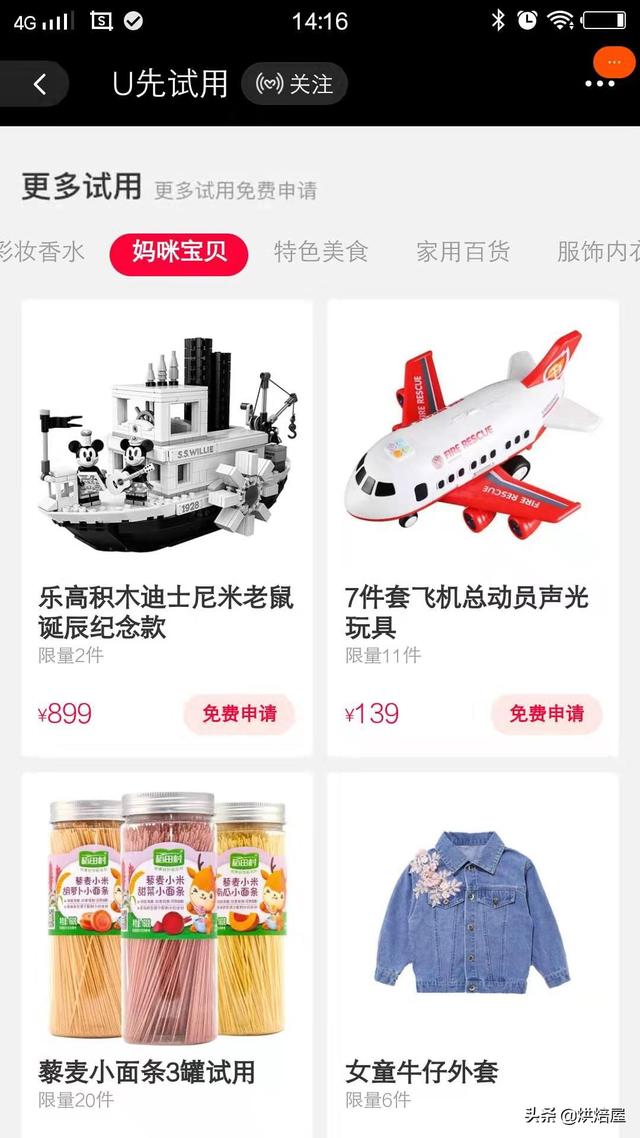Open the three-dot overflow menu
The width and height of the screenshot is (640, 1138).
600,84
